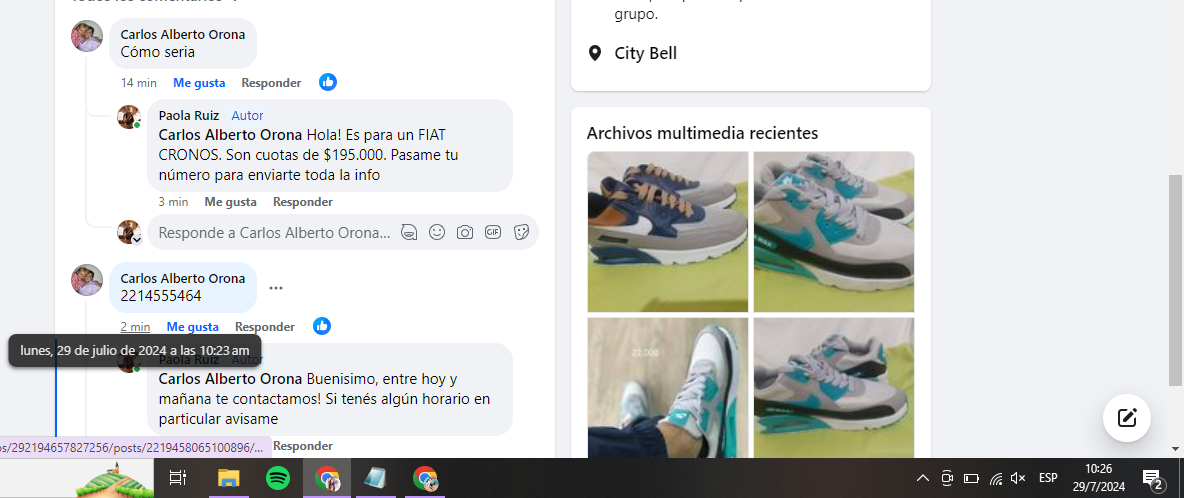Open avatar sticker option in reply box
This screenshot has height=498, width=1184.
point(409,232)
